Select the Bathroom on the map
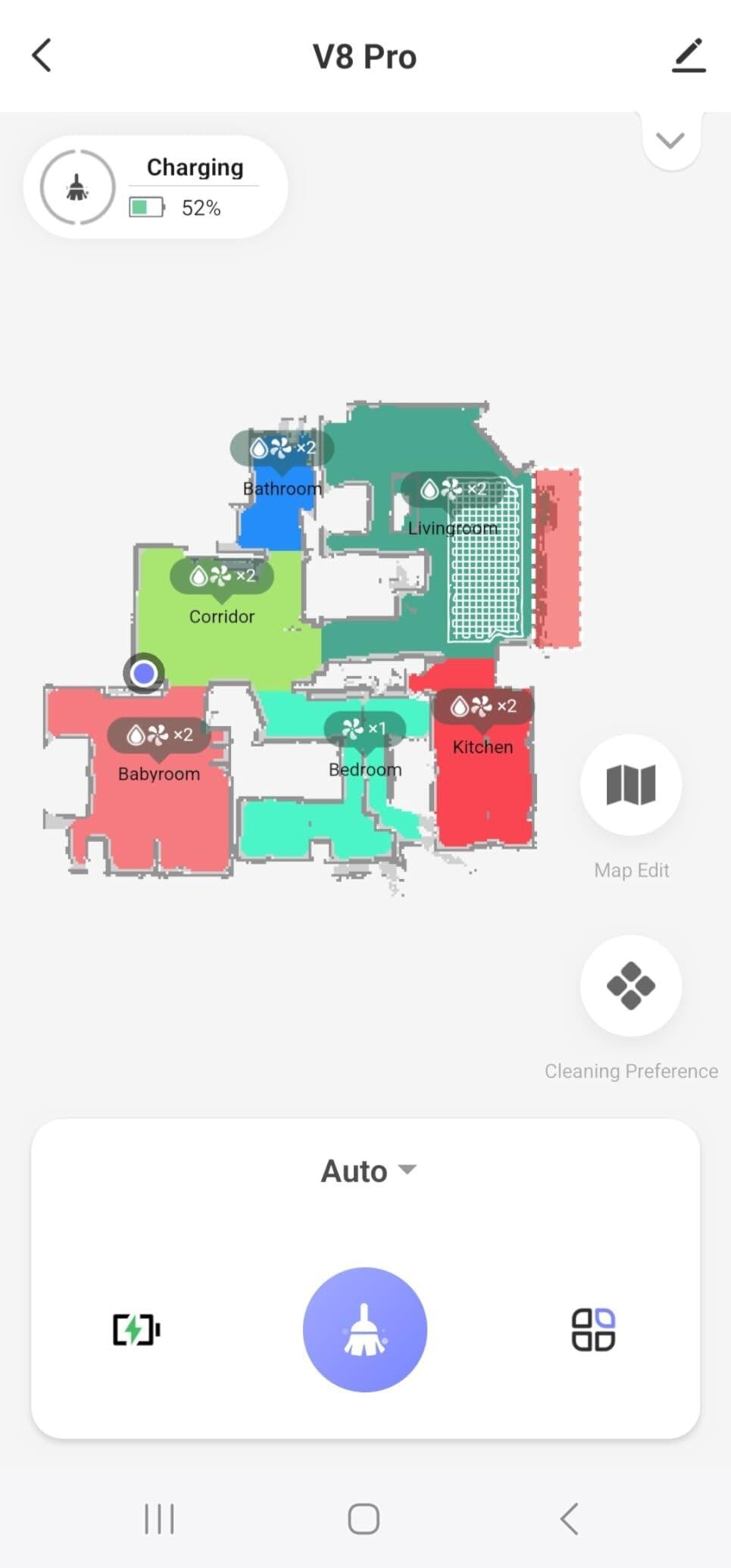The width and height of the screenshot is (731, 1568). [282, 488]
